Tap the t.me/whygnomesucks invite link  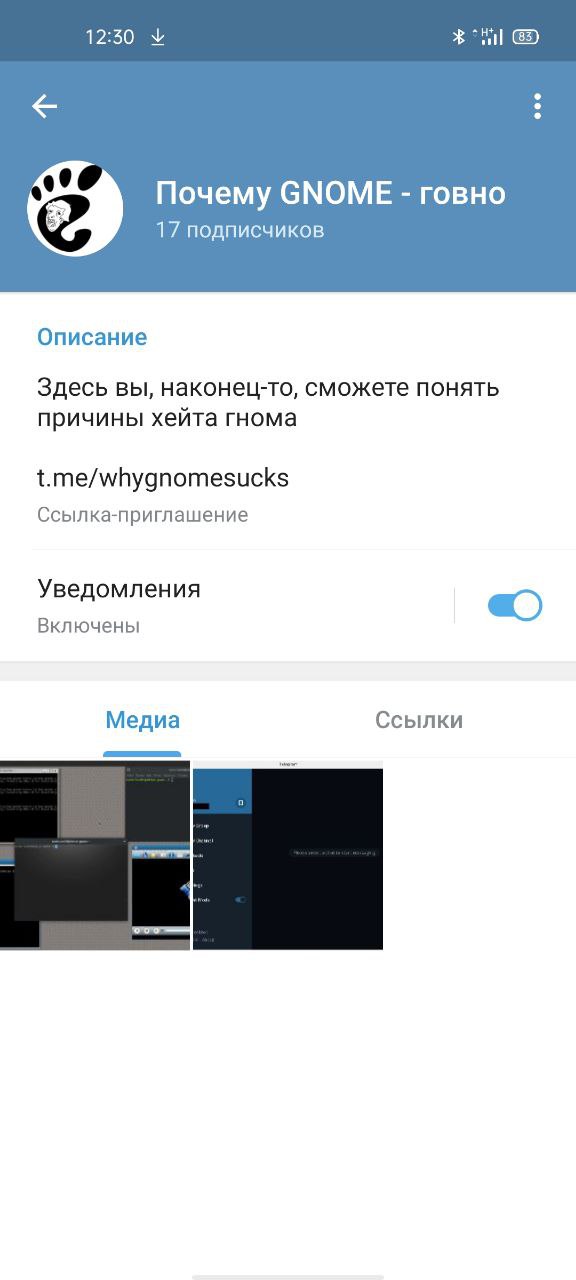click(x=163, y=478)
